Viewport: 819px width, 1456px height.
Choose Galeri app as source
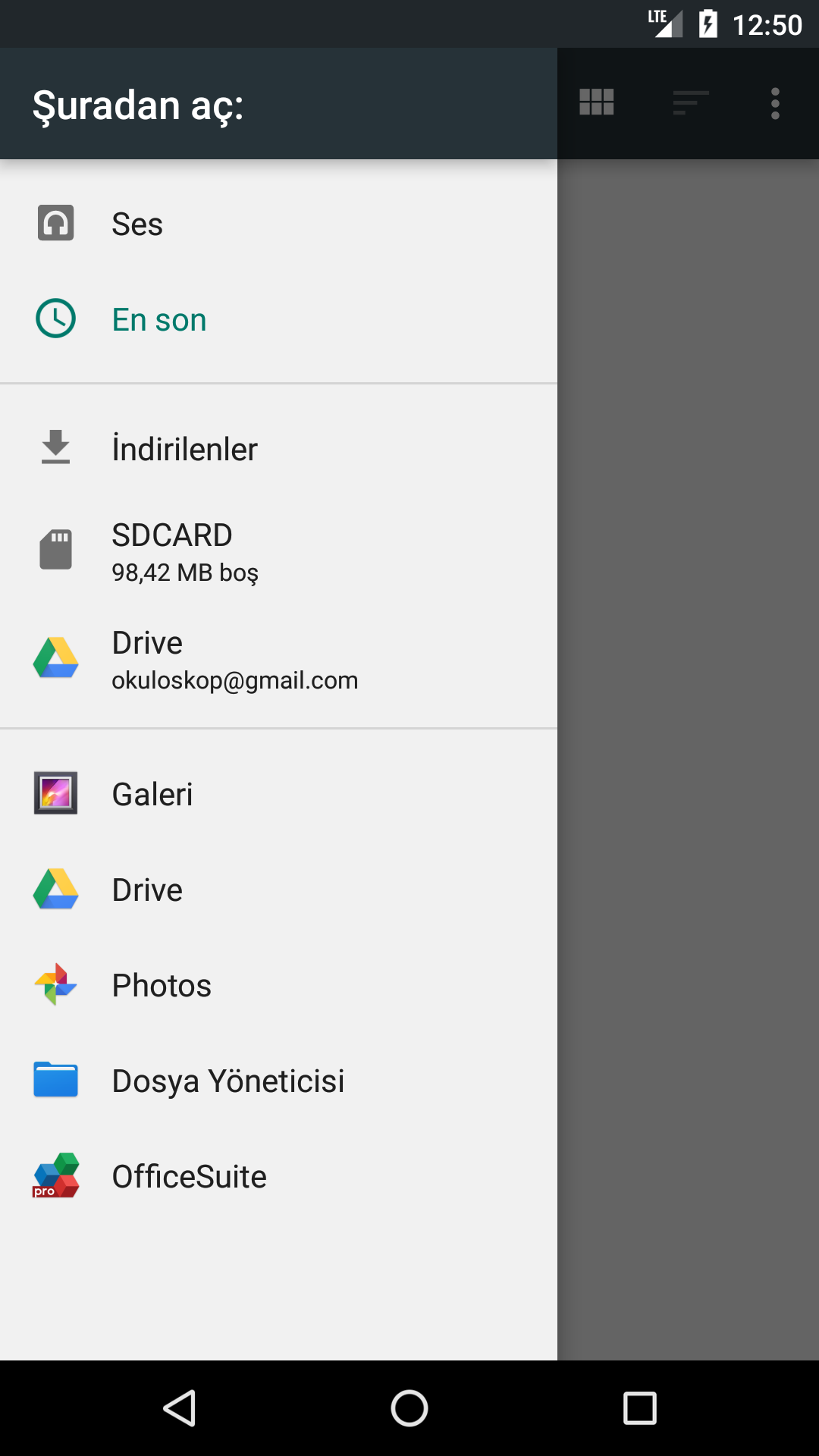pyautogui.click(x=278, y=794)
